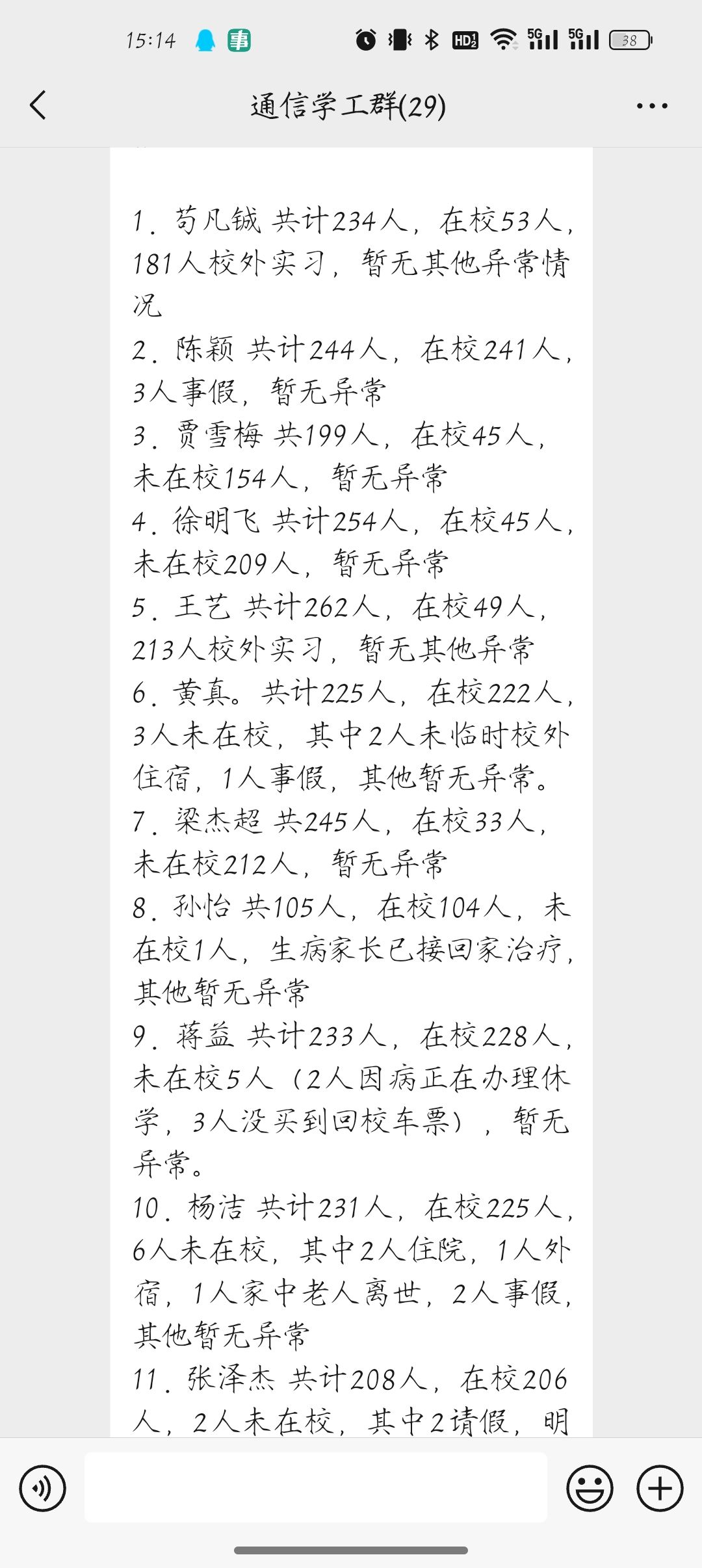Go back from the 通信学工群 chat
This screenshot has width=702, height=1568.
(38, 105)
